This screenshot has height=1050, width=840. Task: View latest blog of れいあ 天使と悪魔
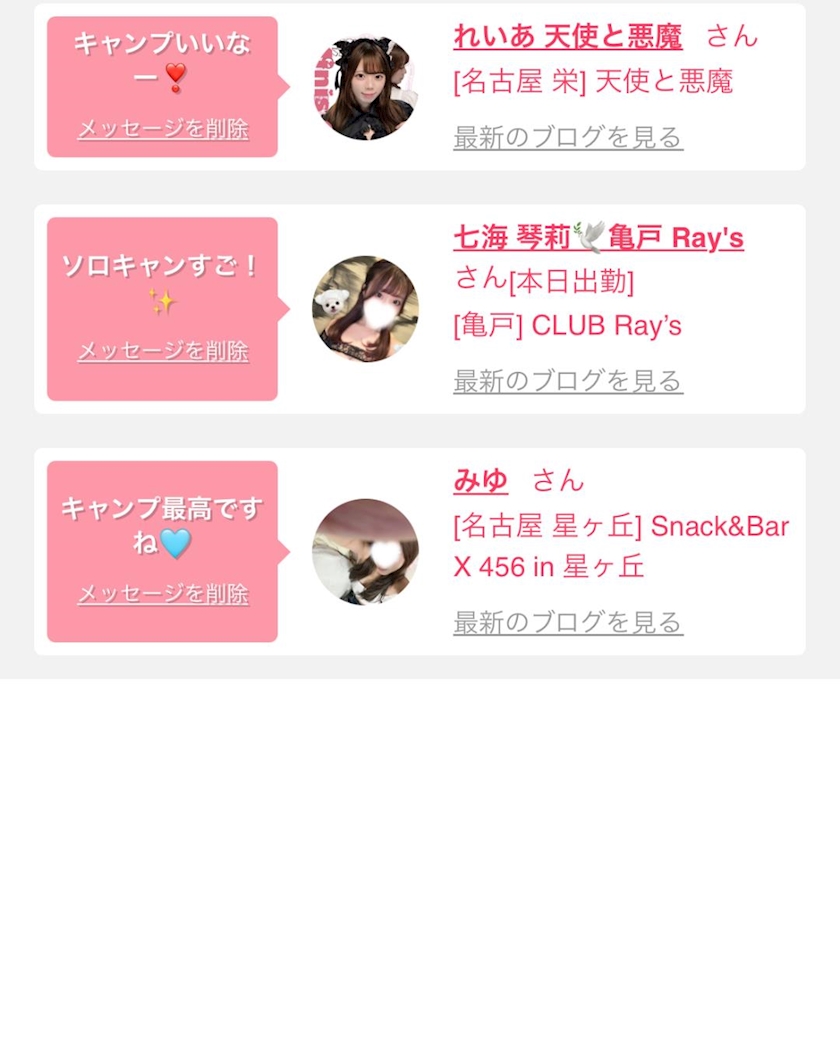point(568,137)
